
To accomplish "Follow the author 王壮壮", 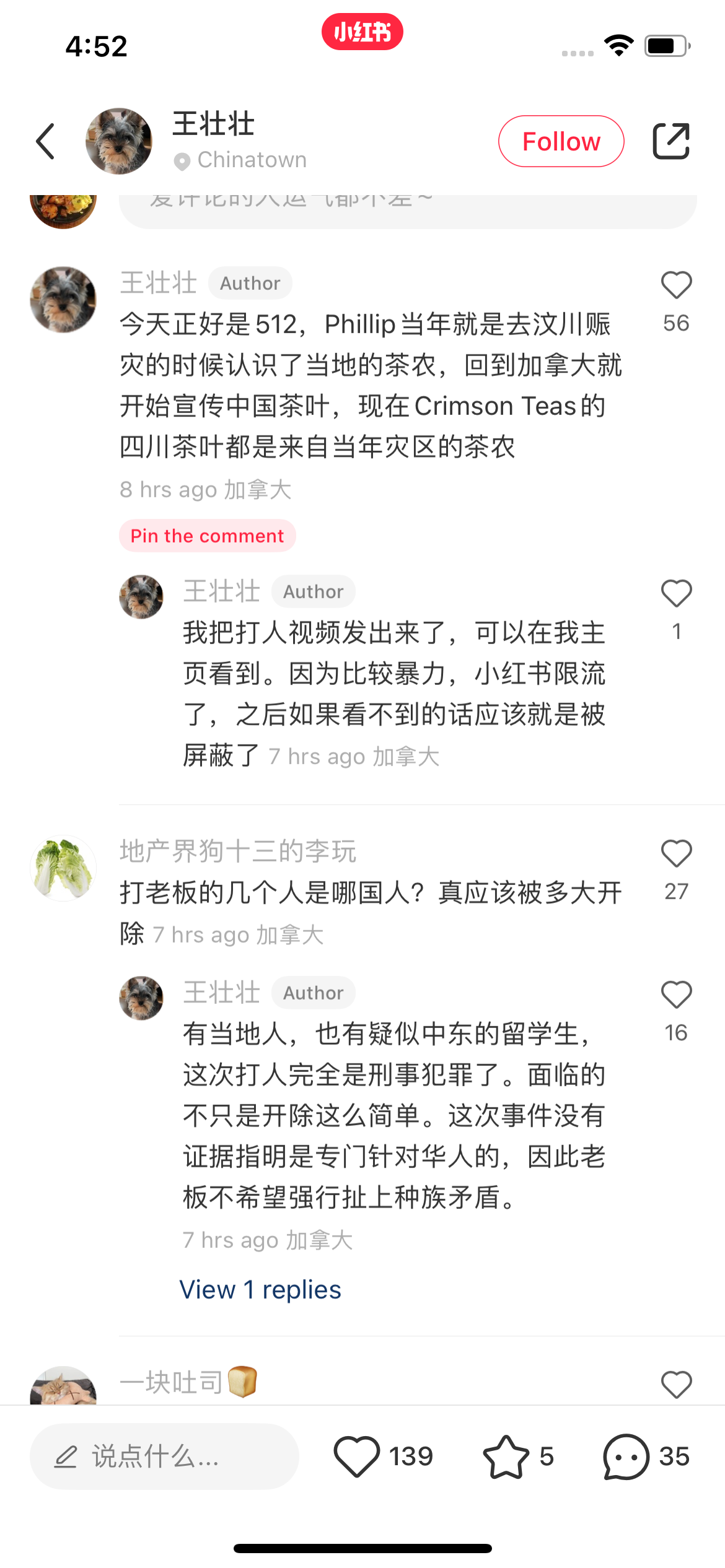I will (561, 141).
